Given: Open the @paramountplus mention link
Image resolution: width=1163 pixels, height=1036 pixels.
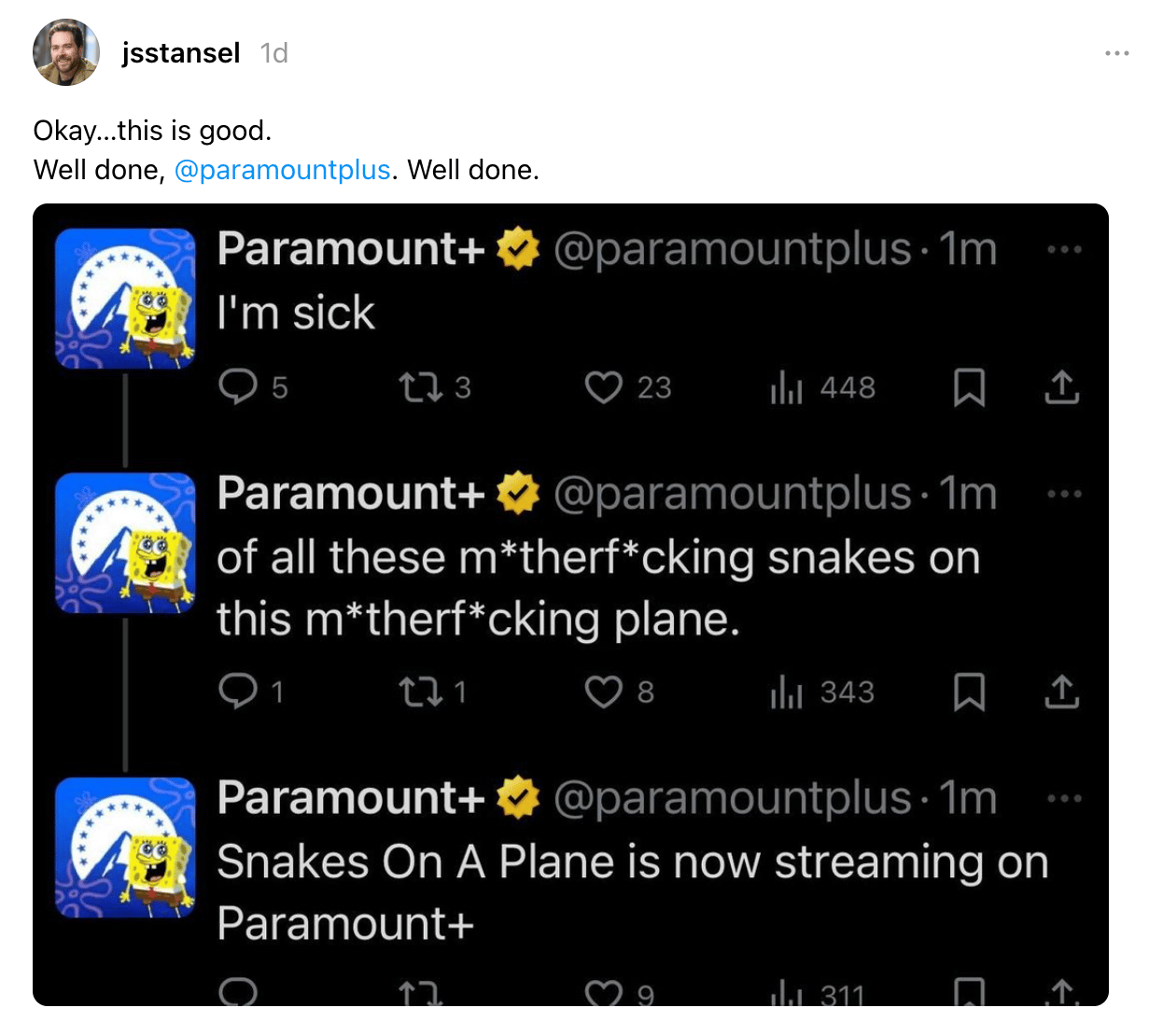Looking at the screenshot, I should [282, 170].
